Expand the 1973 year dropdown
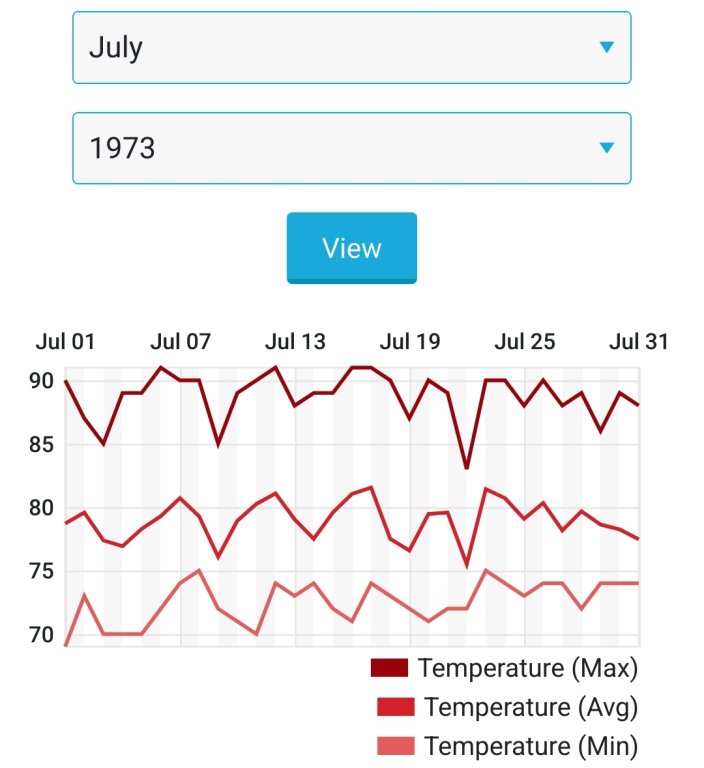 click(x=351, y=149)
